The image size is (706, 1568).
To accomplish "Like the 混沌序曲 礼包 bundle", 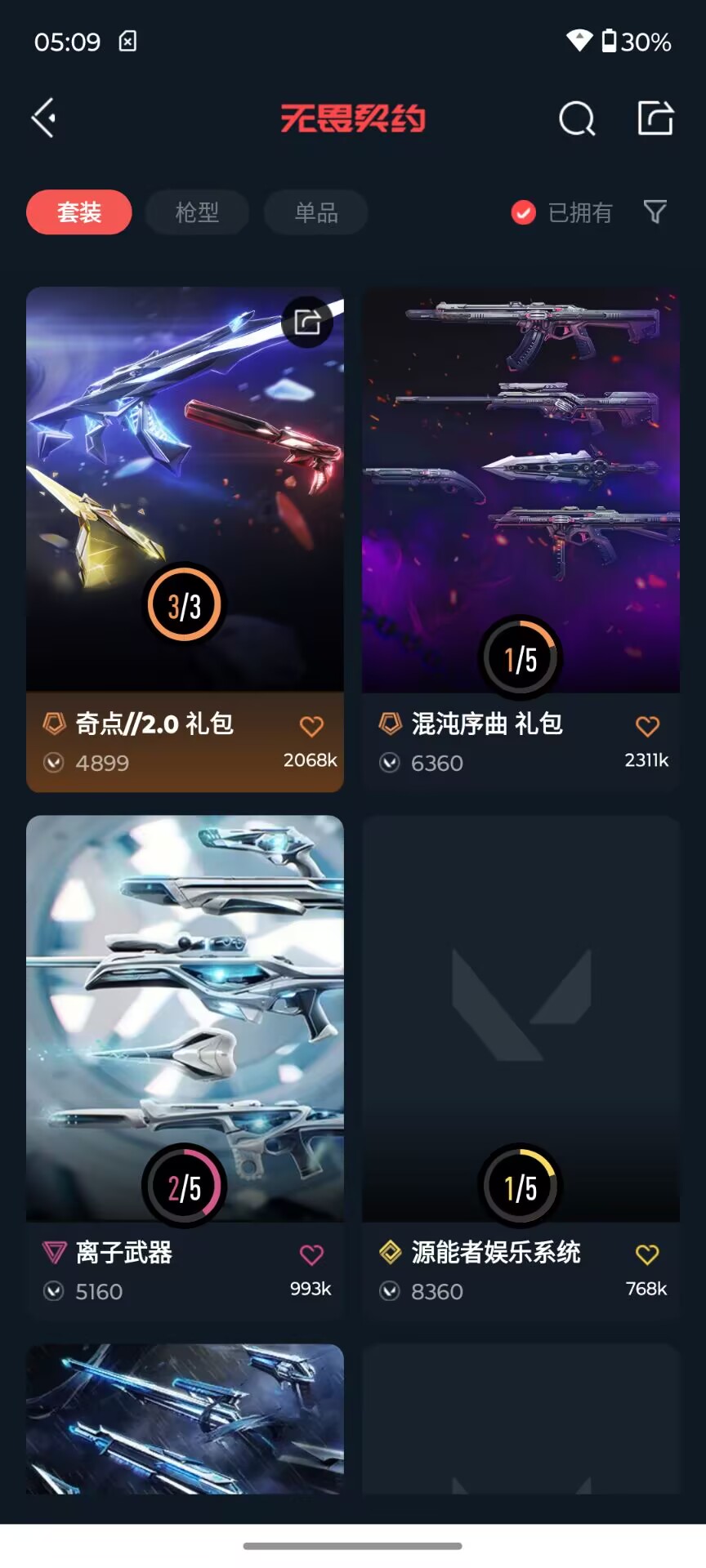I will [647, 726].
